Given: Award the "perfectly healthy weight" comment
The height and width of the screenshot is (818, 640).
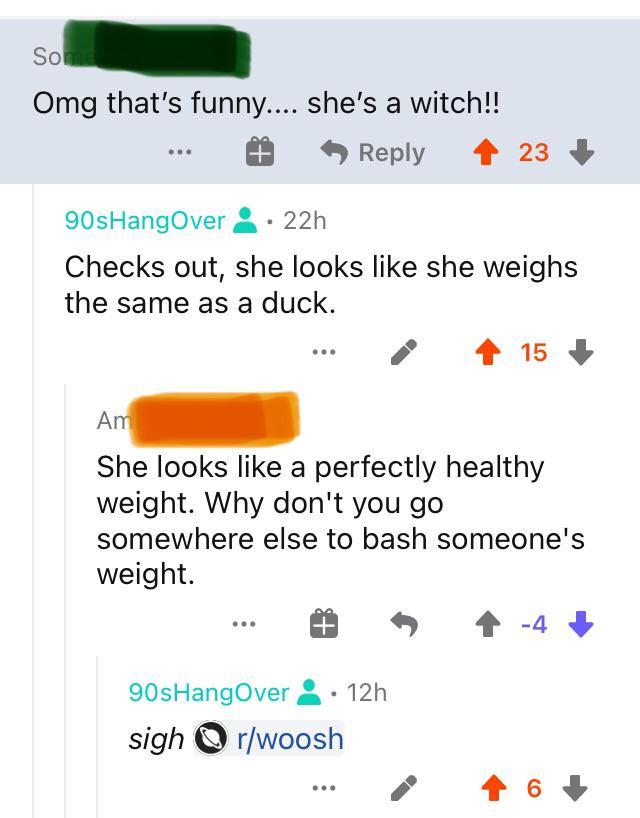Looking at the screenshot, I should [x=322, y=625].
